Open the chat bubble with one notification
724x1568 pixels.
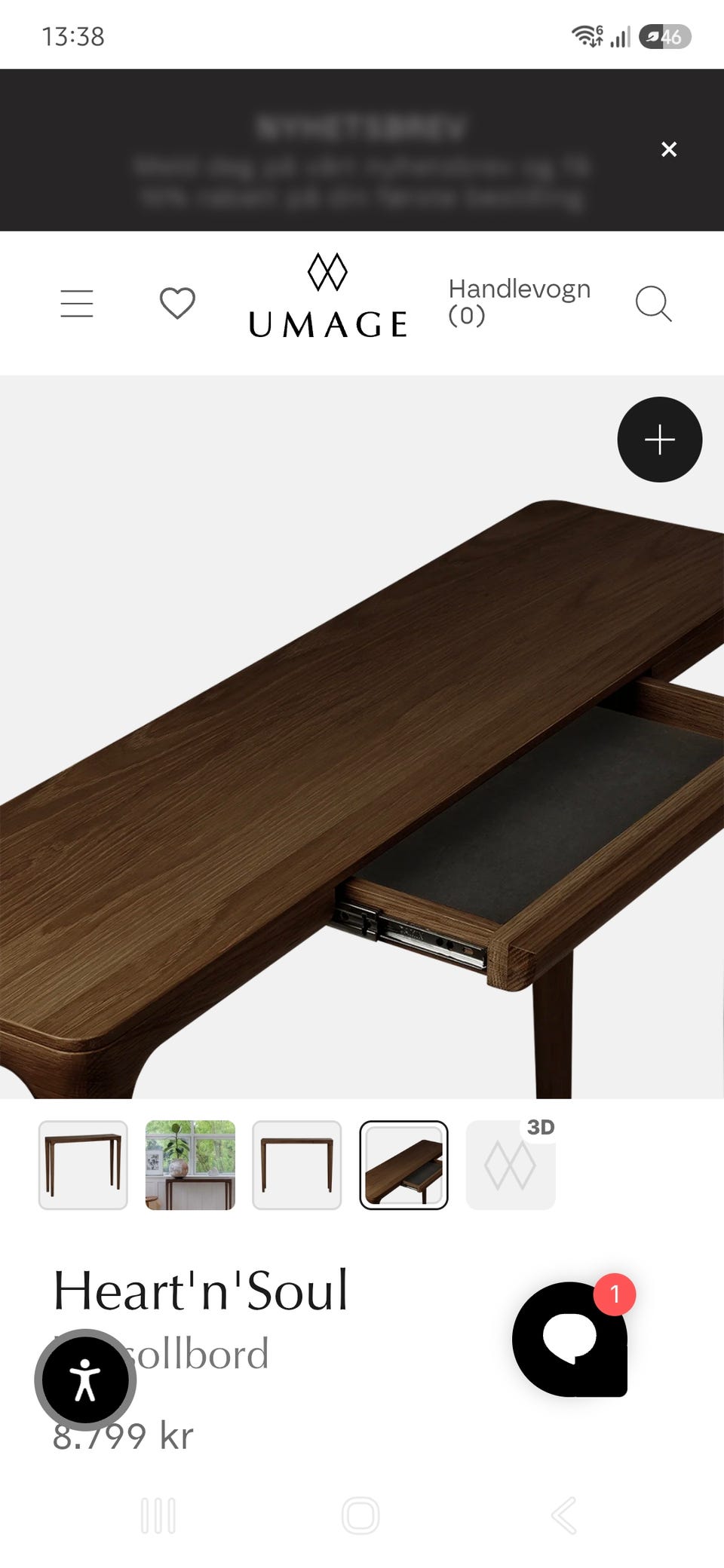(x=570, y=1339)
